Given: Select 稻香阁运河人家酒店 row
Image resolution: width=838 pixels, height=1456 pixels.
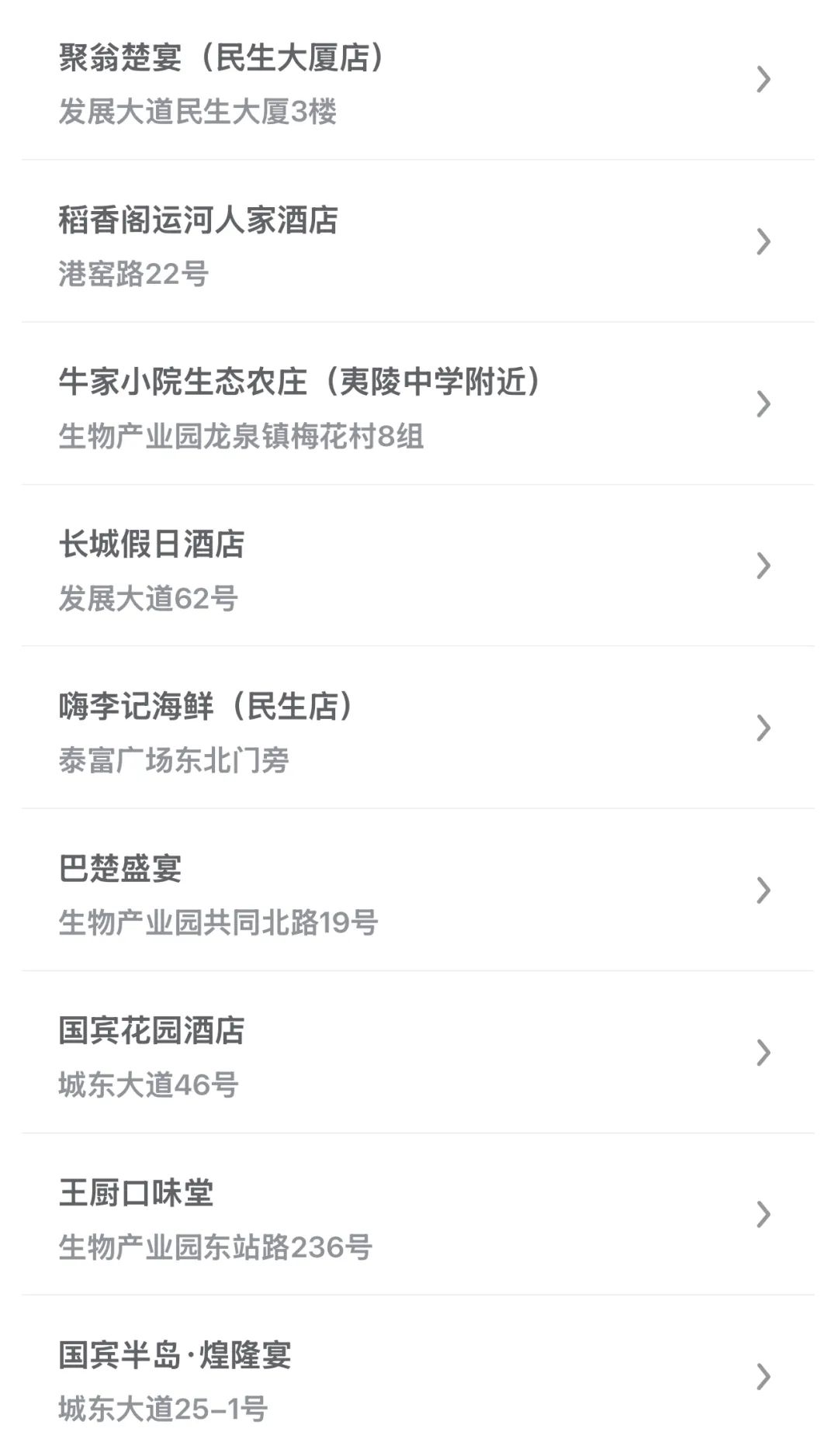Looking at the screenshot, I should [419, 243].
